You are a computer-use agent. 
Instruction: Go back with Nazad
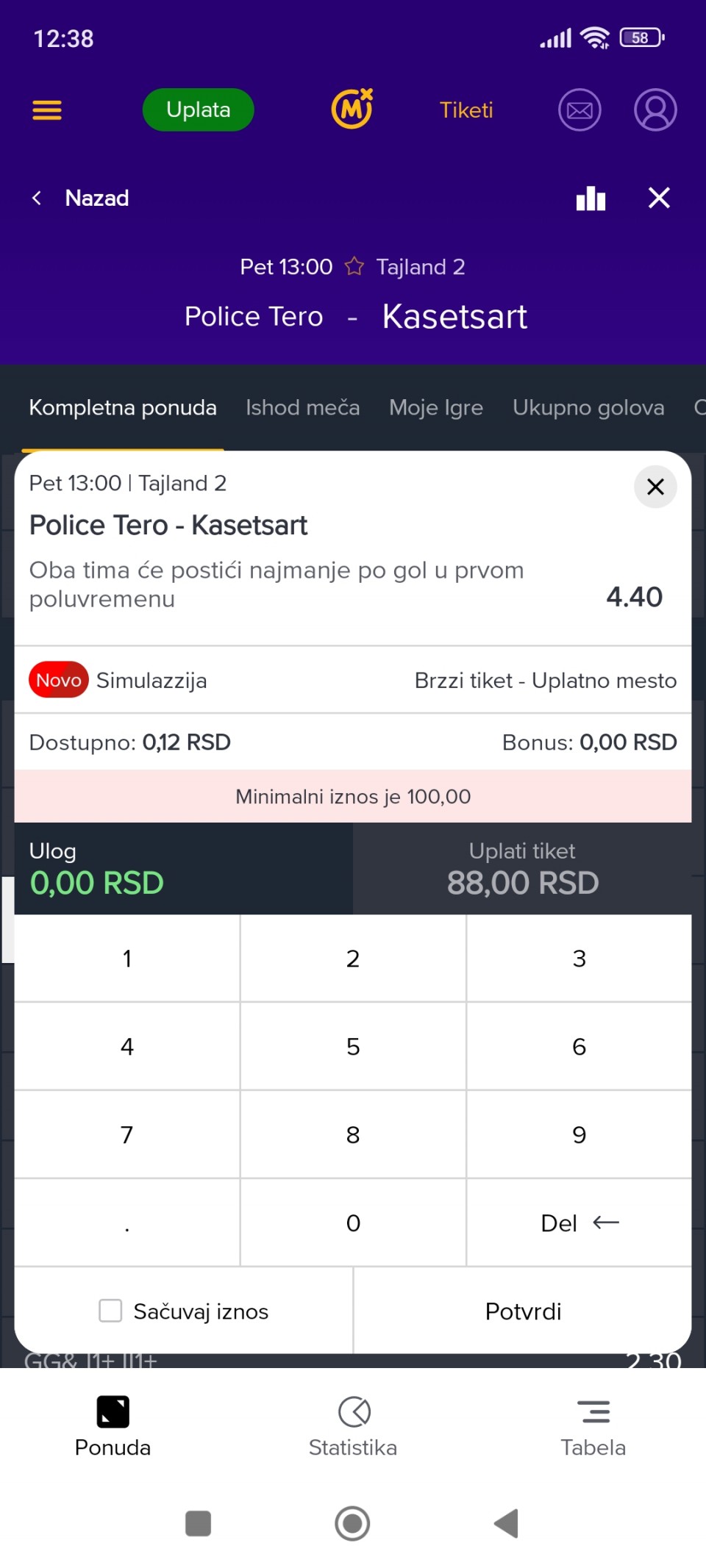click(x=81, y=198)
